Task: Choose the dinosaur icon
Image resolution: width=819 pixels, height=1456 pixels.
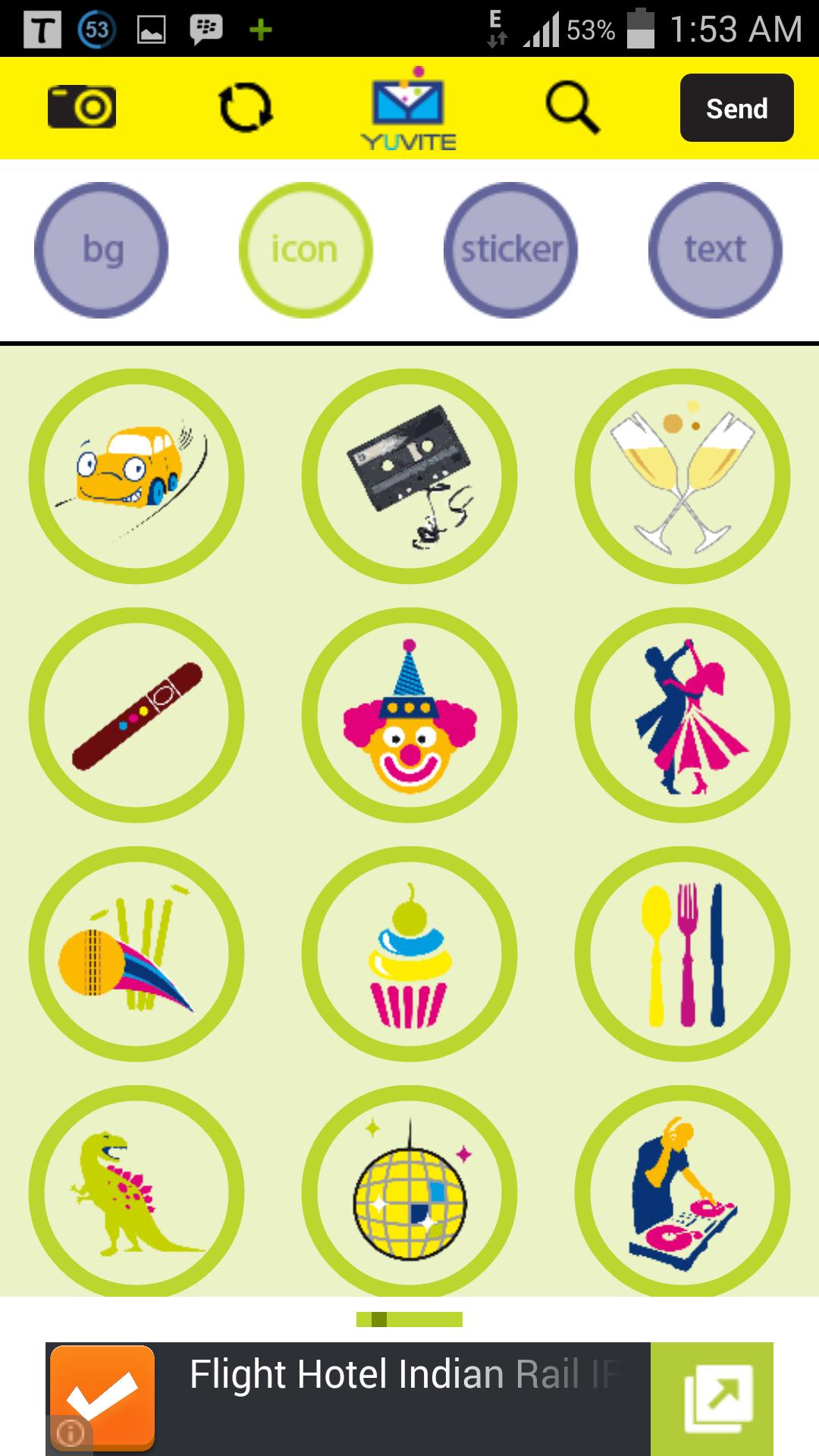Action: point(136,1192)
